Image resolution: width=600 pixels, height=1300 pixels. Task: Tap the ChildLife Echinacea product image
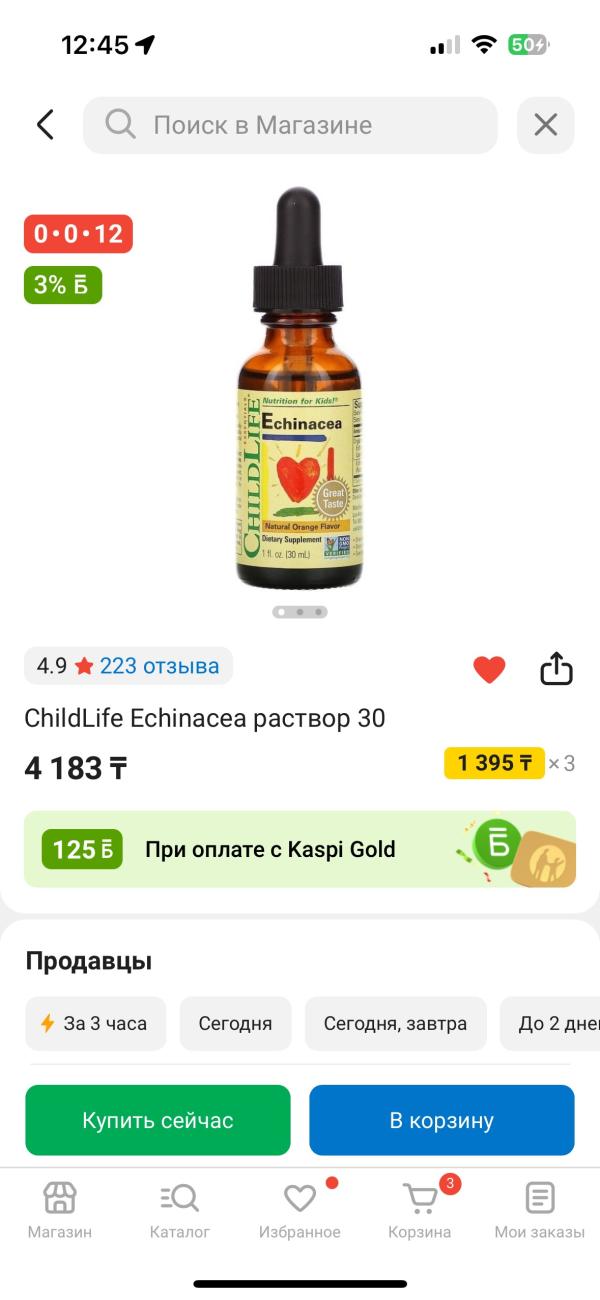coord(300,390)
